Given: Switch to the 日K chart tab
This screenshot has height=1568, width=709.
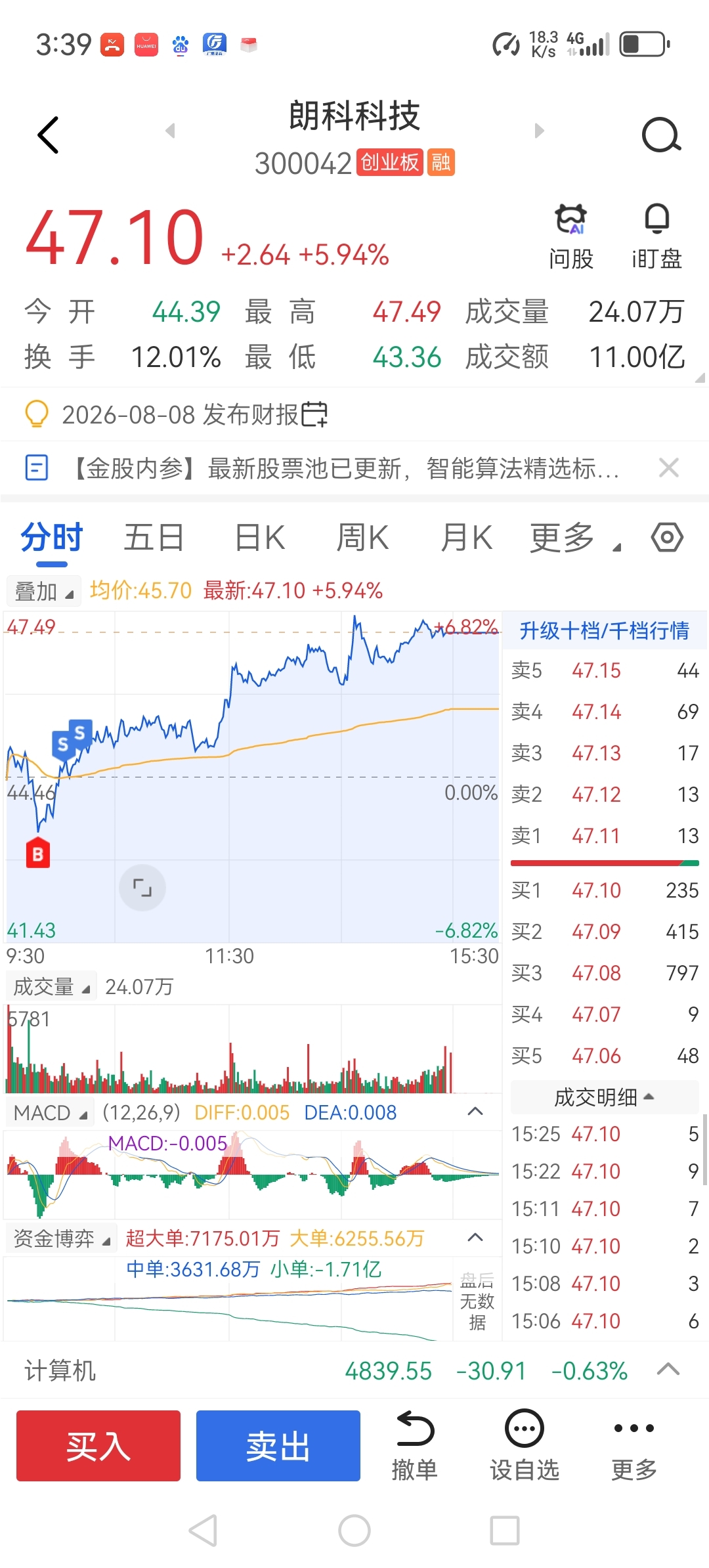Looking at the screenshot, I should coord(260,538).
